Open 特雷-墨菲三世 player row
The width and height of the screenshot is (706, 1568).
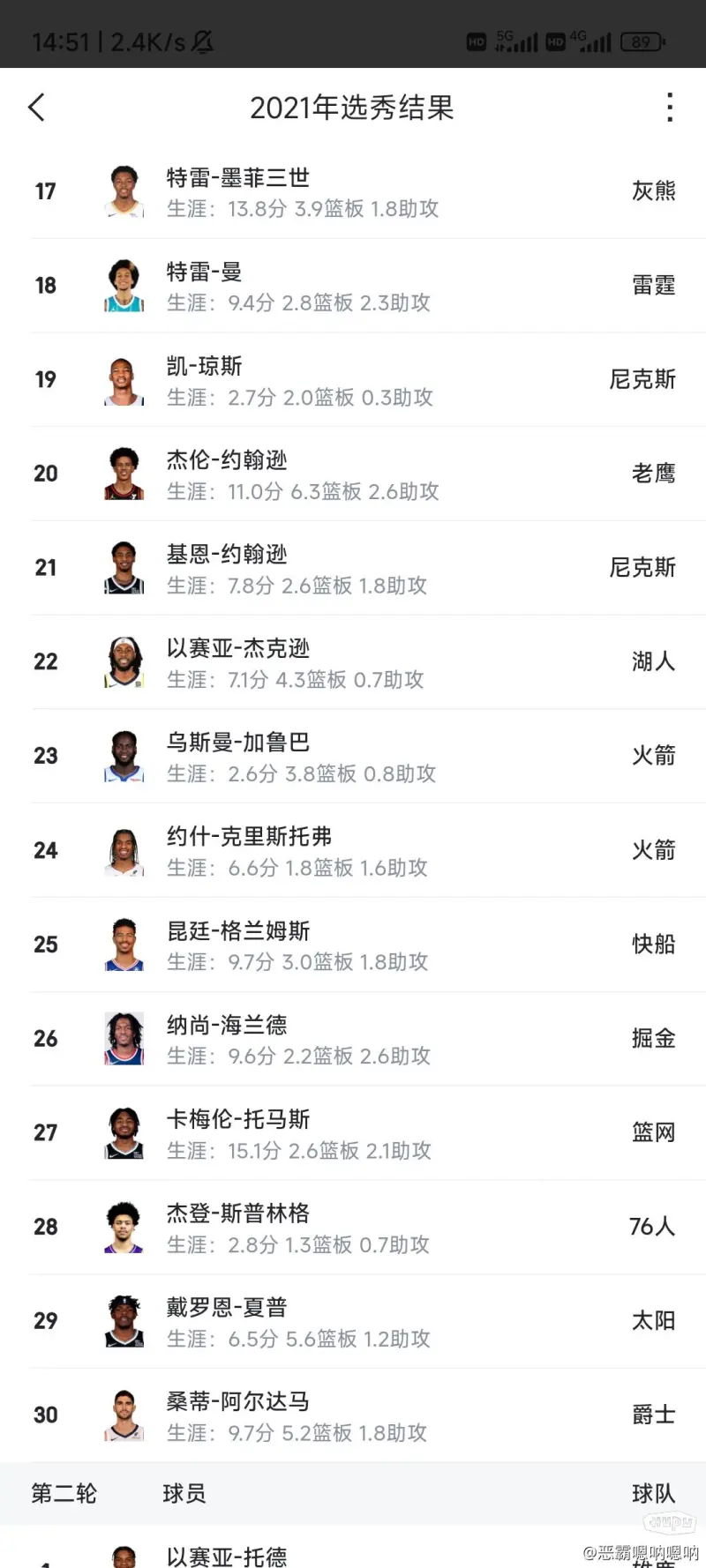tap(353, 191)
